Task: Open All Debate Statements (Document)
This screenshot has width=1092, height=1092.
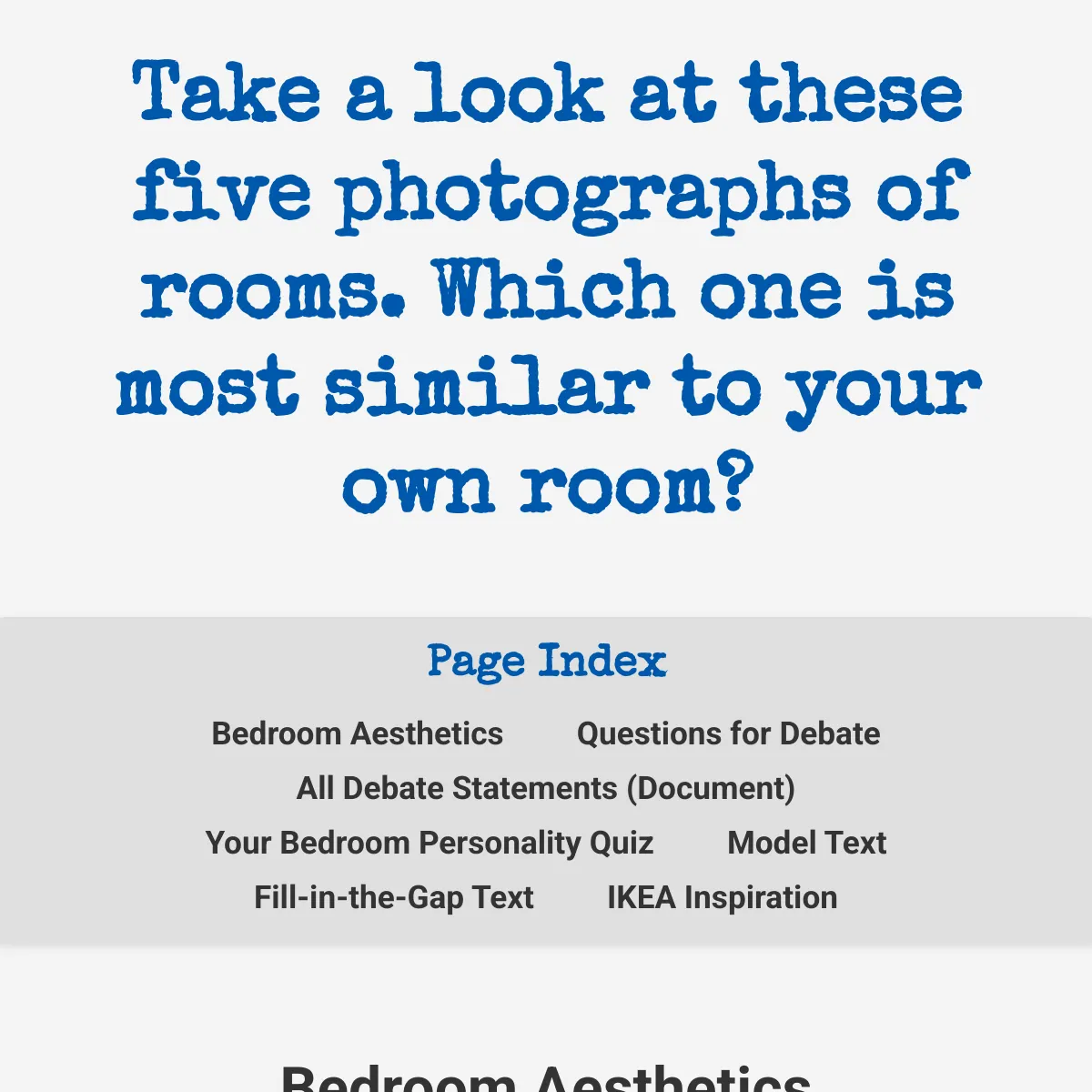Action: 546,788
